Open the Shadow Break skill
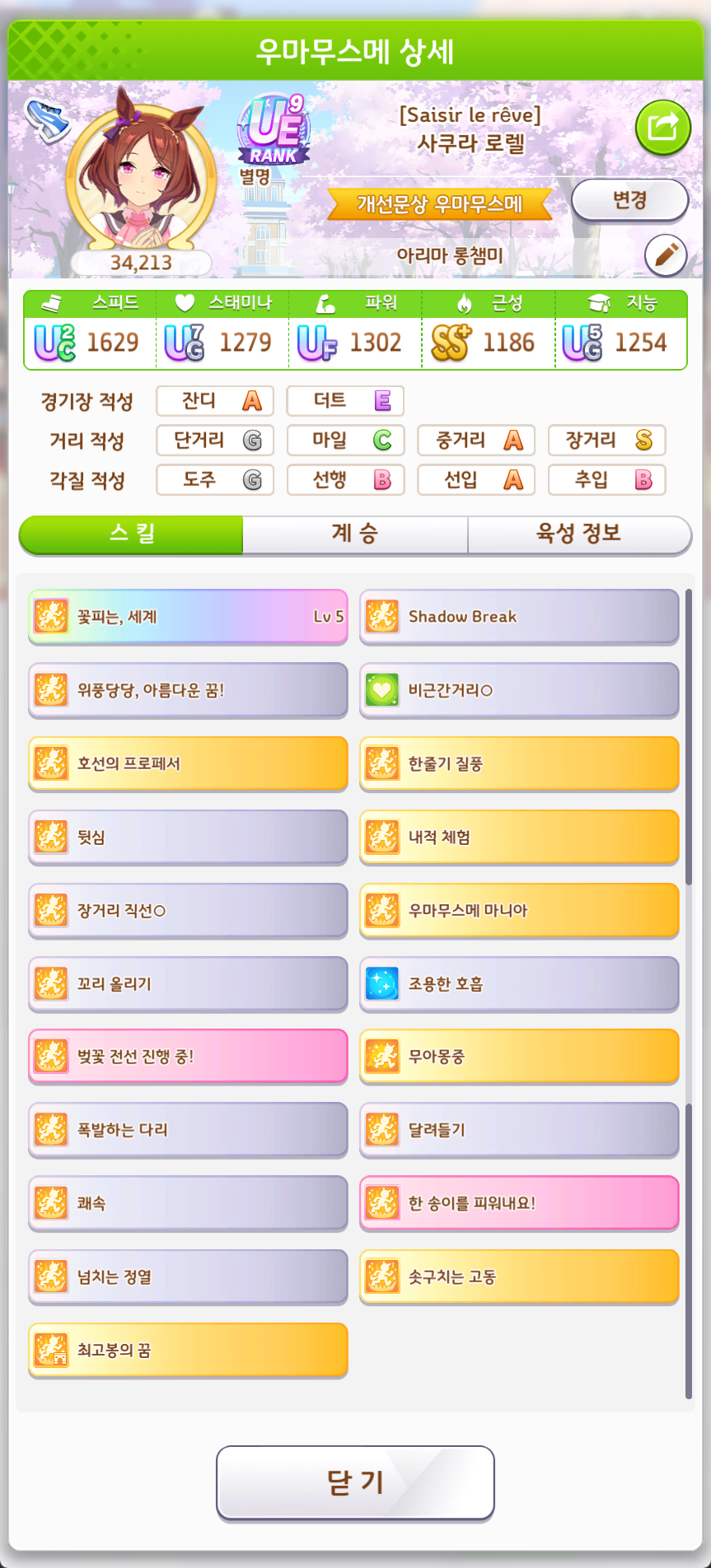 pyautogui.click(x=519, y=617)
